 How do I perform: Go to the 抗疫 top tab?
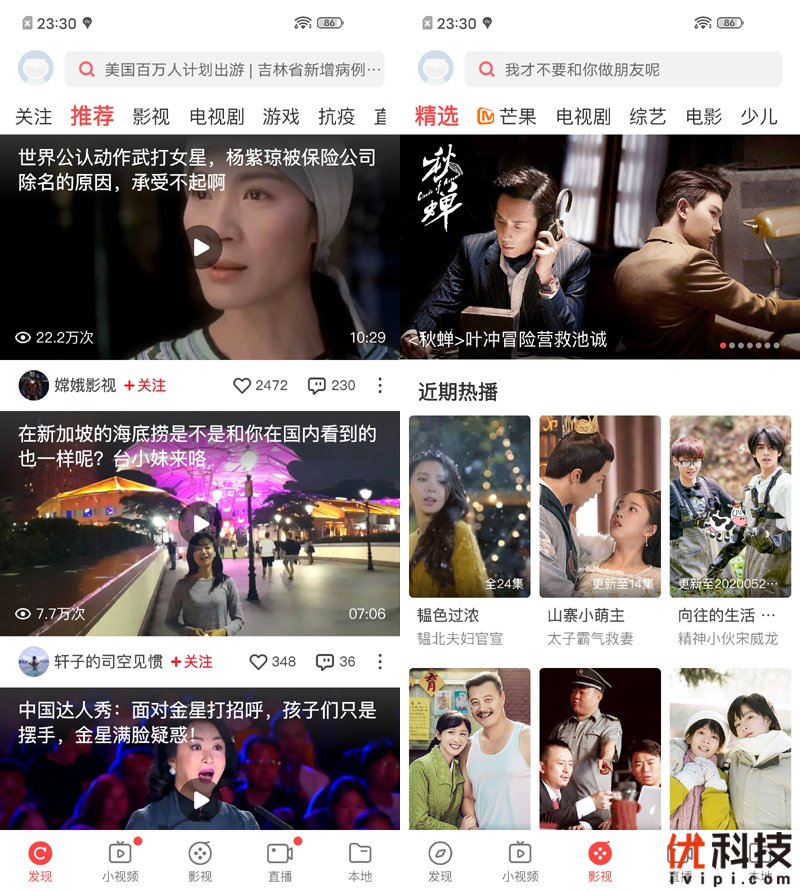point(337,116)
